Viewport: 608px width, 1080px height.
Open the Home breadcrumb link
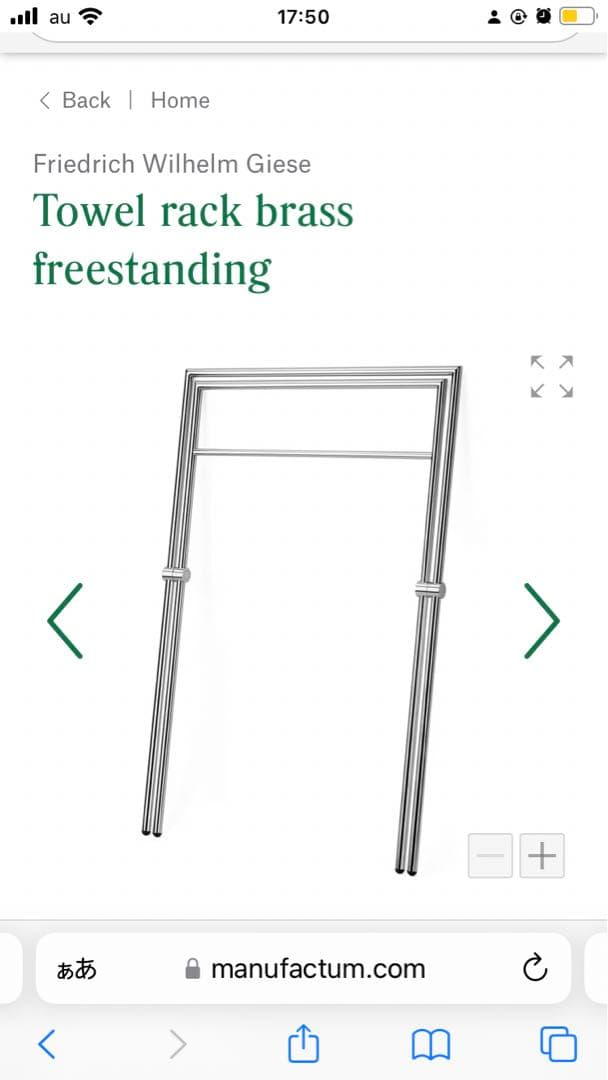tap(180, 100)
